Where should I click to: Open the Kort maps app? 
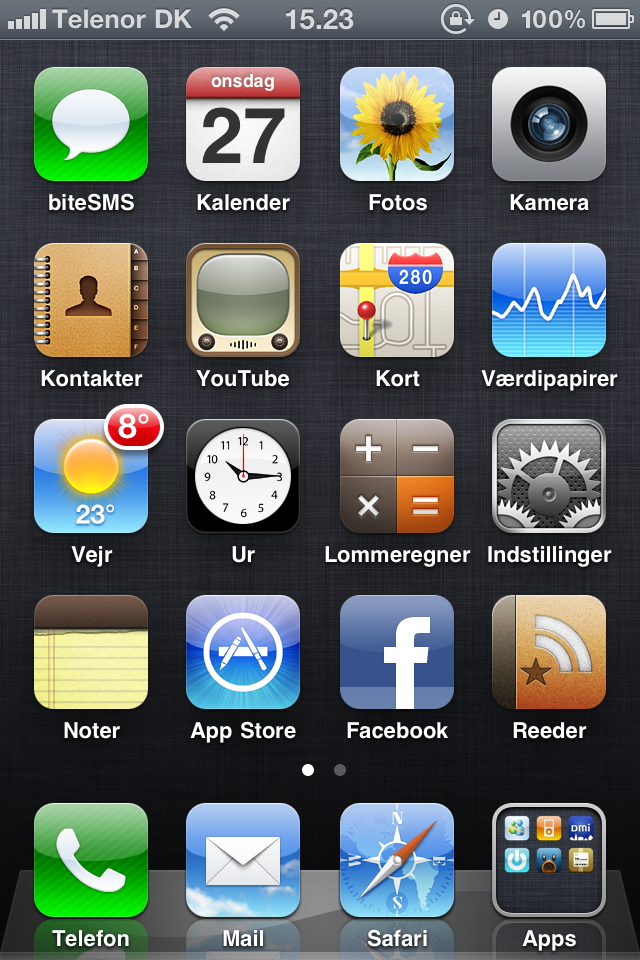[x=397, y=301]
